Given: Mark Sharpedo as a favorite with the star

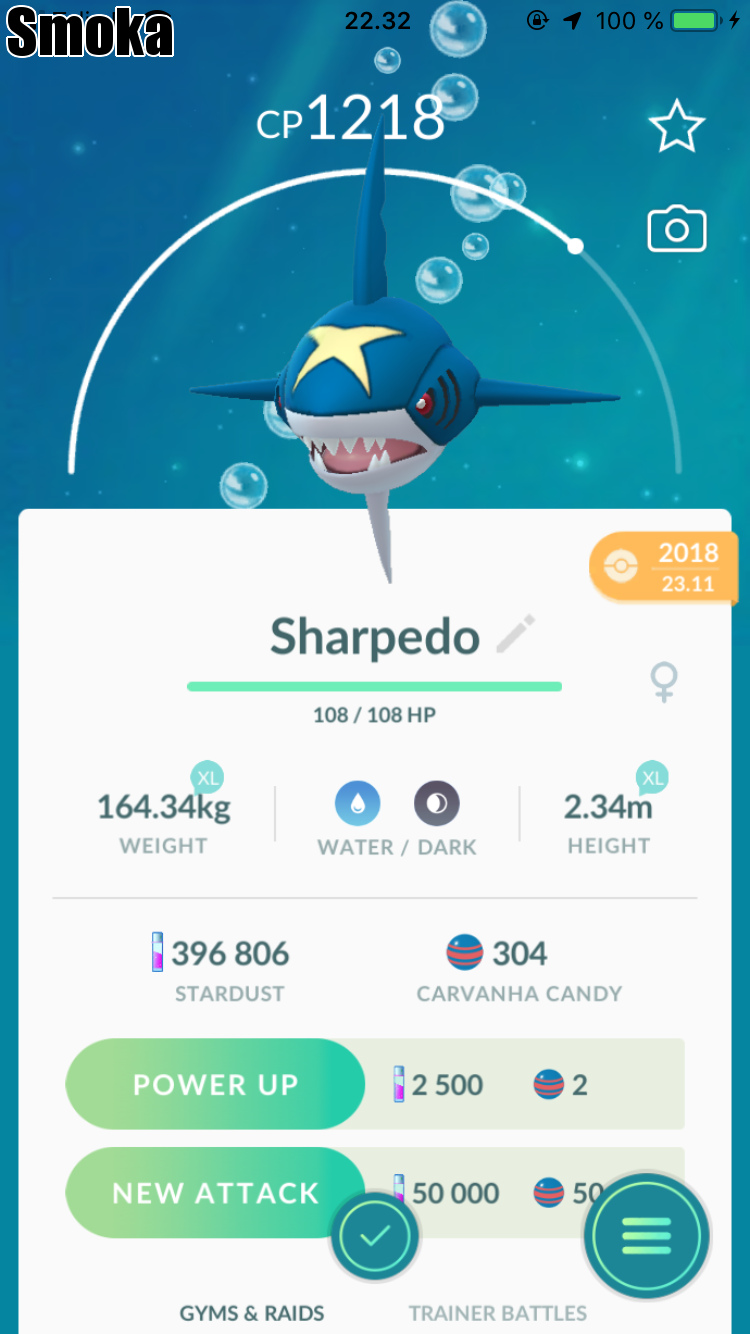Looking at the screenshot, I should [x=677, y=126].
